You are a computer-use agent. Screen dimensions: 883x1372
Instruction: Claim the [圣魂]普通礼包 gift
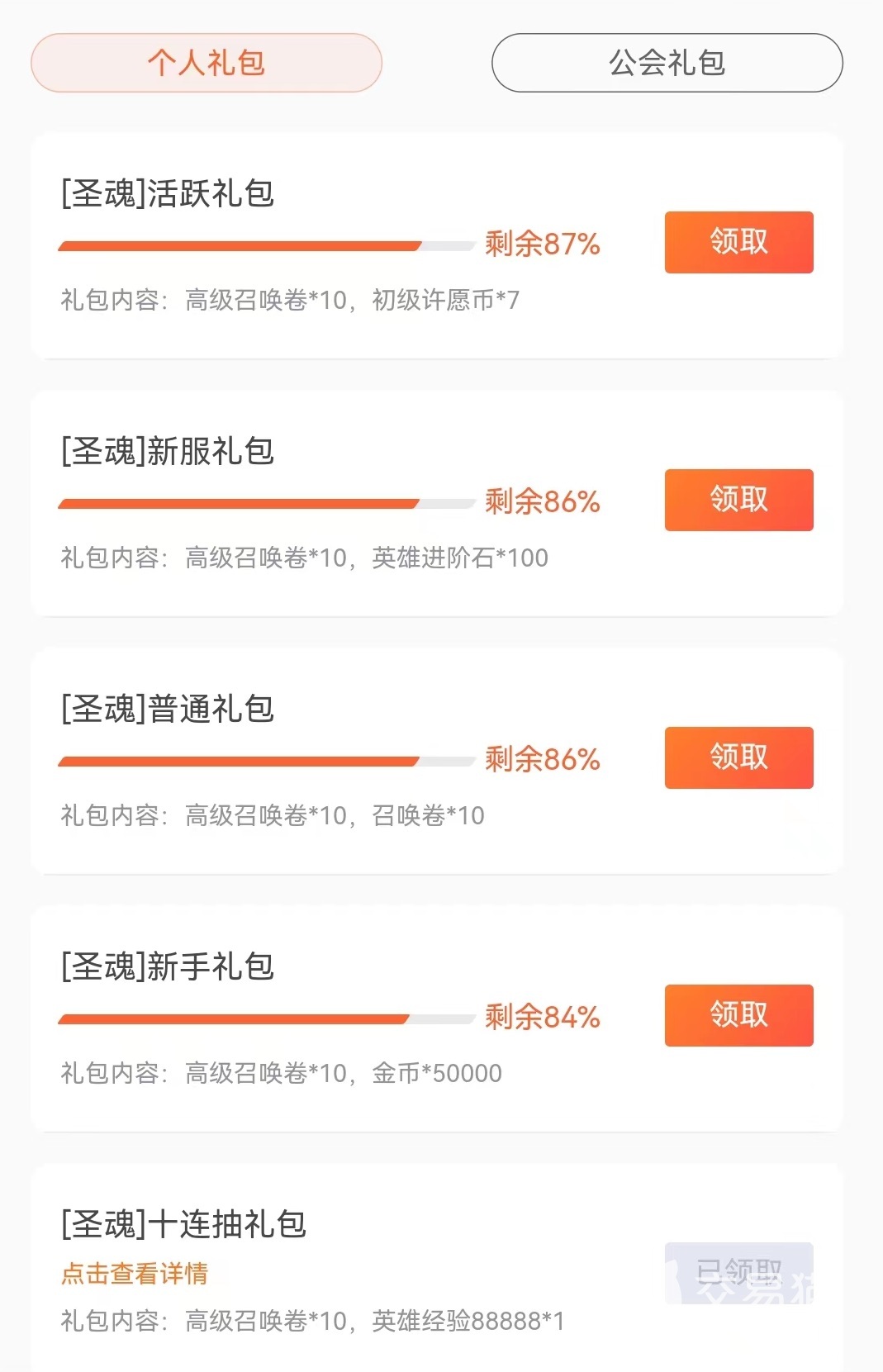point(738,757)
